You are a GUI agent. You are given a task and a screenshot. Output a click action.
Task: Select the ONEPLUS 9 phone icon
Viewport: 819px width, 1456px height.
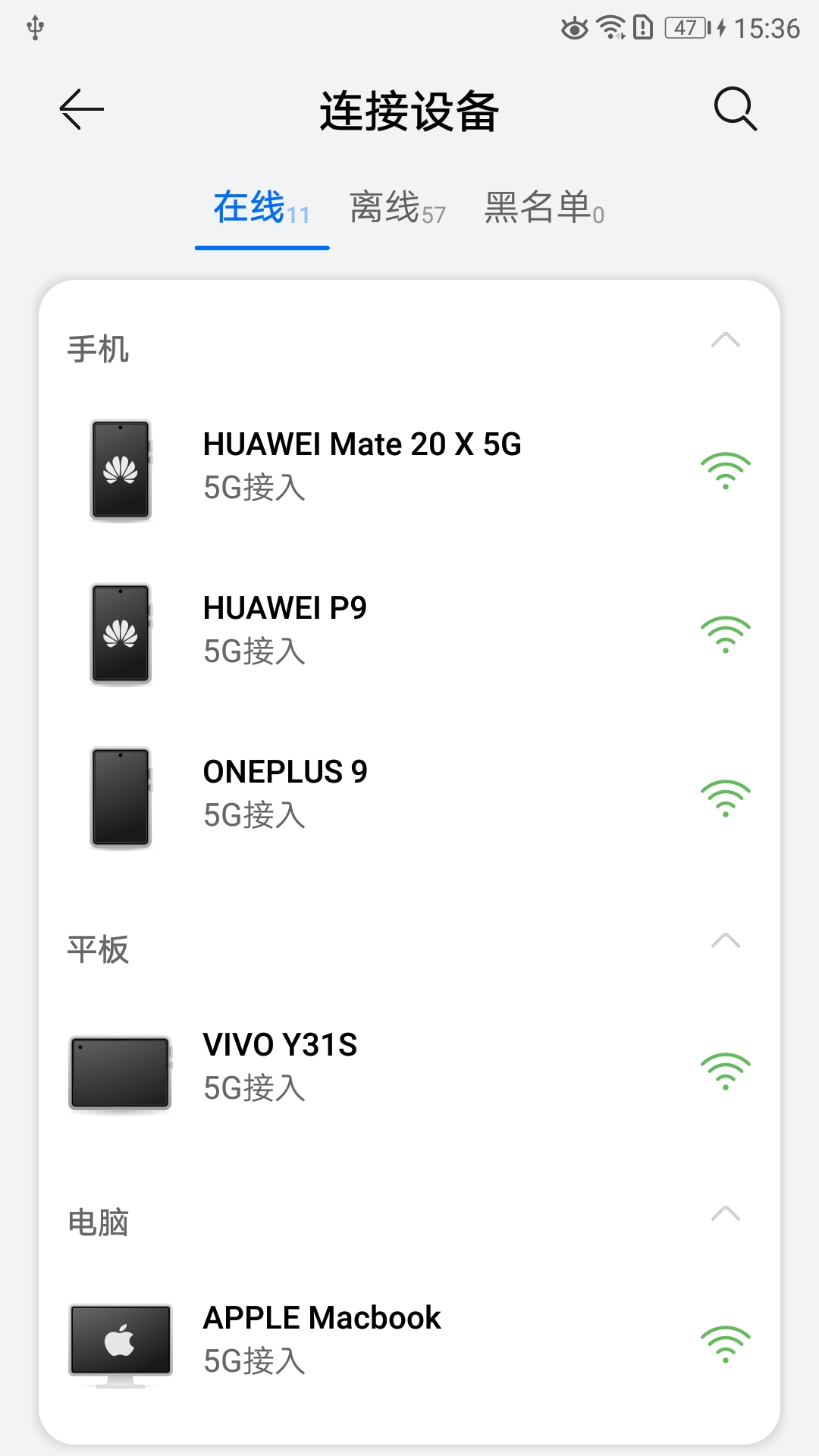[120, 797]
